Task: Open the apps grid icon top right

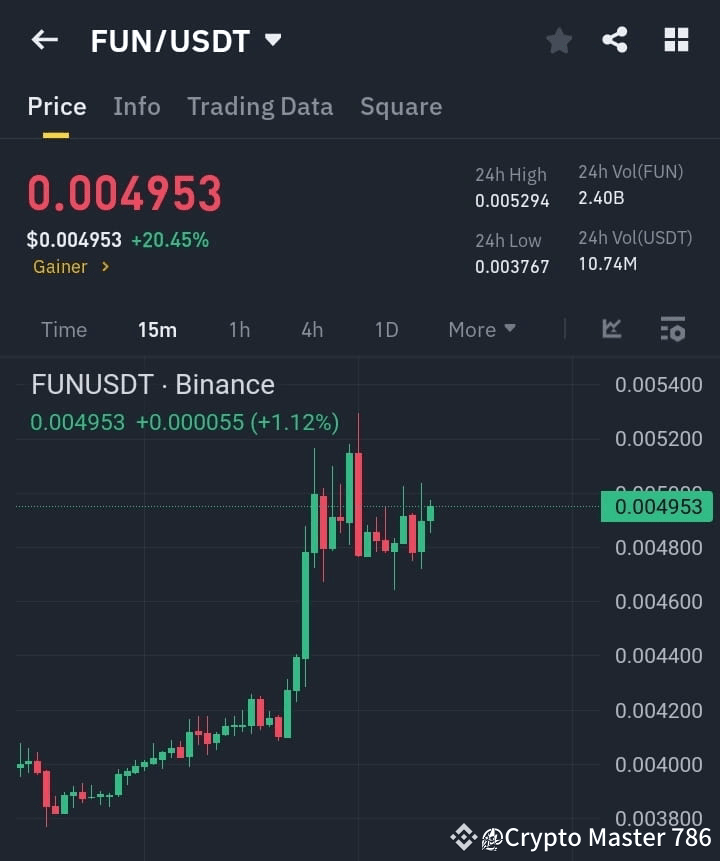Action: 676,40
